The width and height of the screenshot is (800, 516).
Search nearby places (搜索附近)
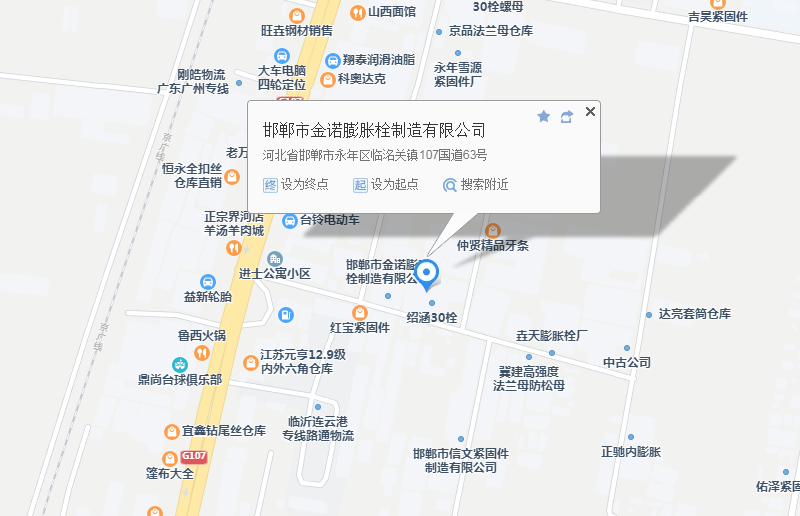[475, 185]
